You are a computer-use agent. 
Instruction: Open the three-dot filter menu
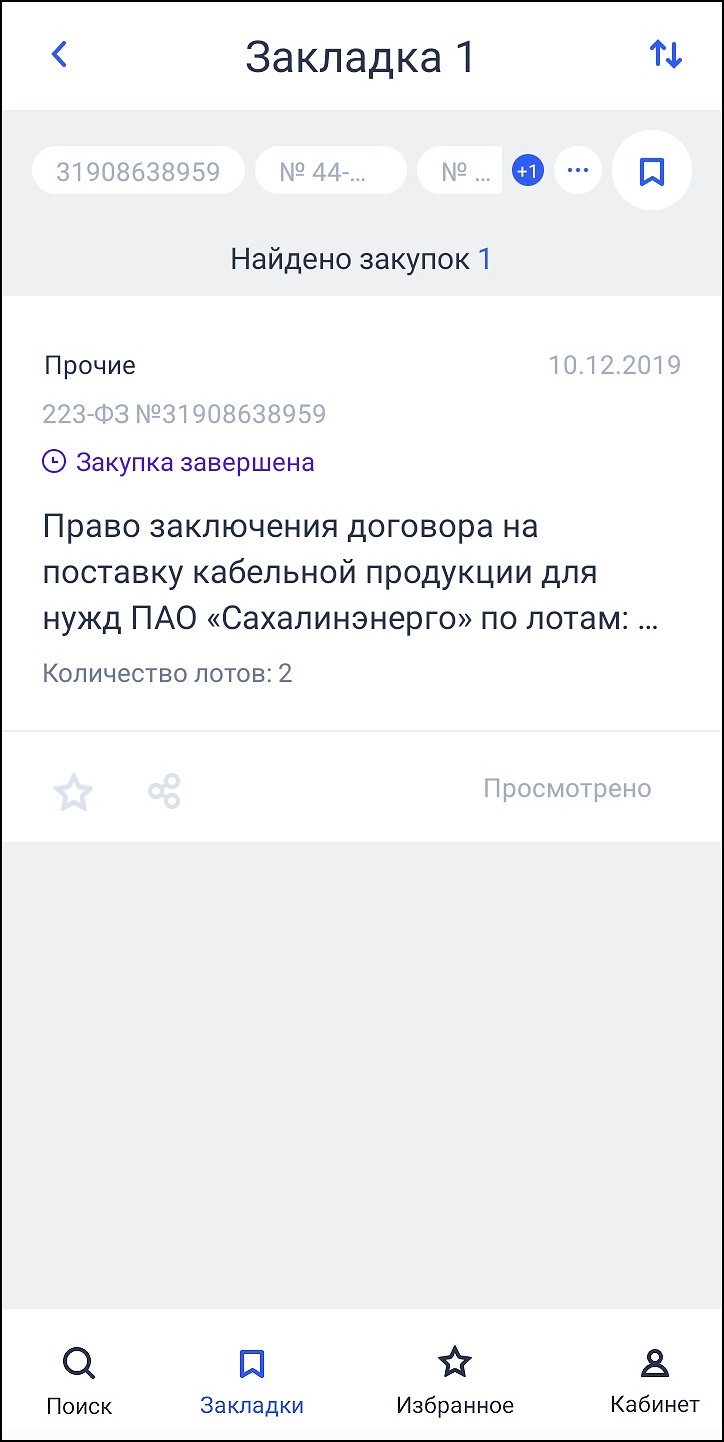pyautogui.click(x=578, y=171)
